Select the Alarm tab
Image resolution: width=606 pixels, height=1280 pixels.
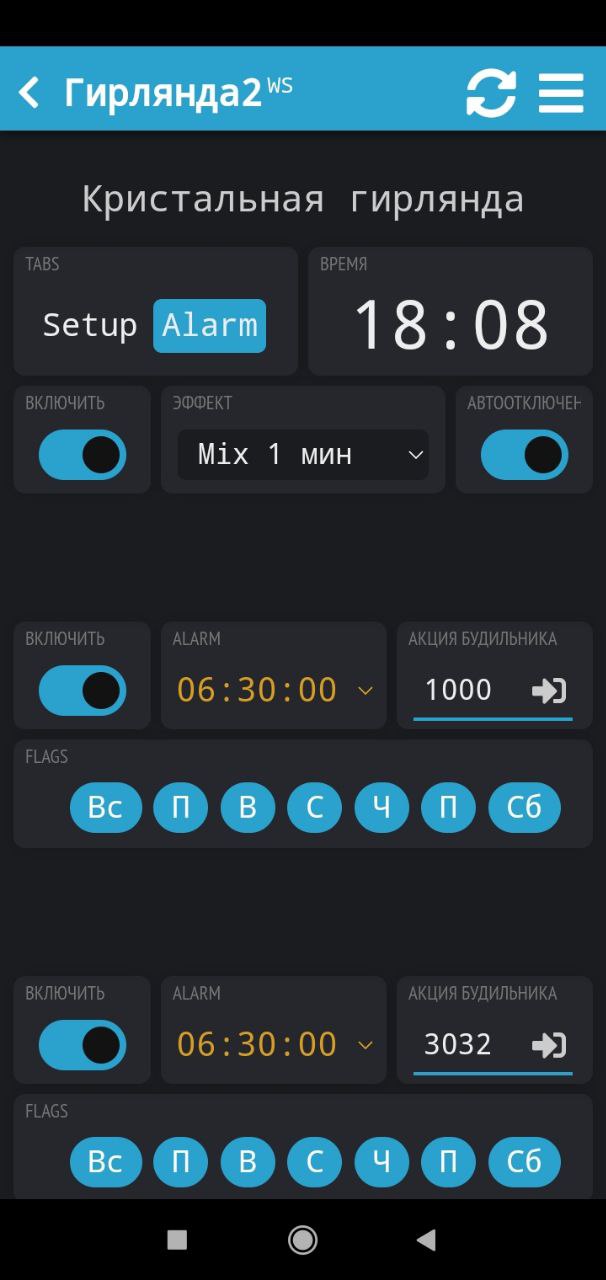click(x=210, y=325)
